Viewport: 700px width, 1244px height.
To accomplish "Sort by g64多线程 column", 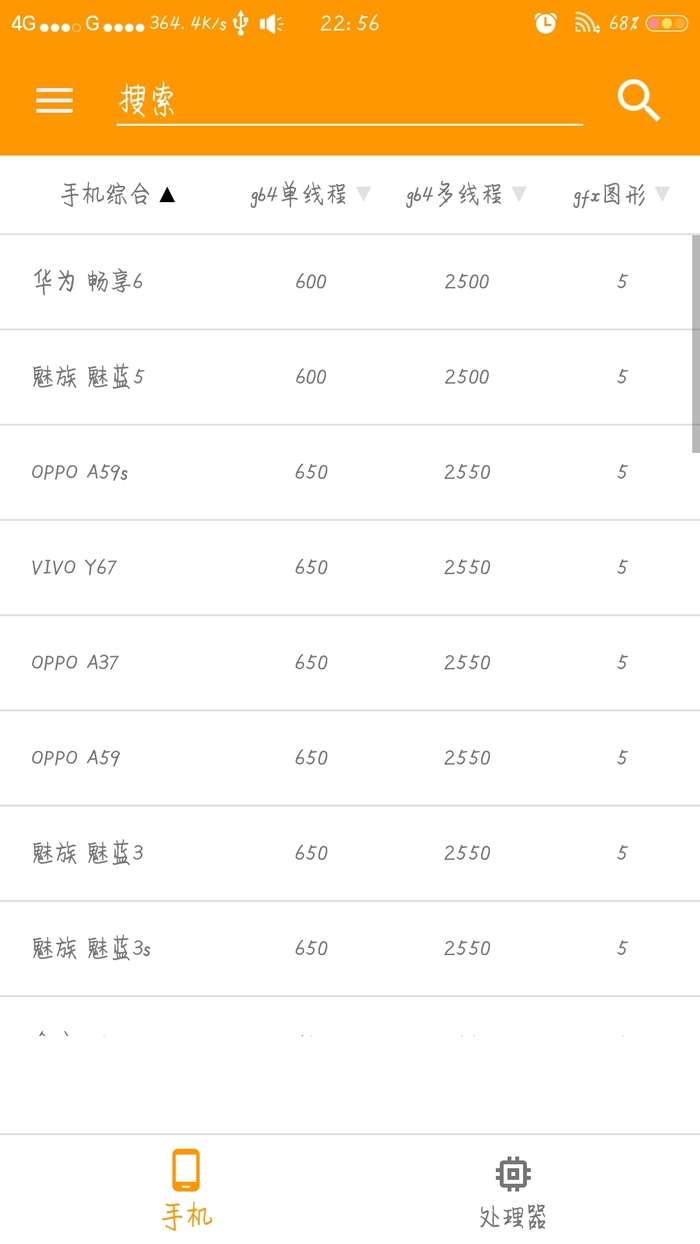I will 465,195.
